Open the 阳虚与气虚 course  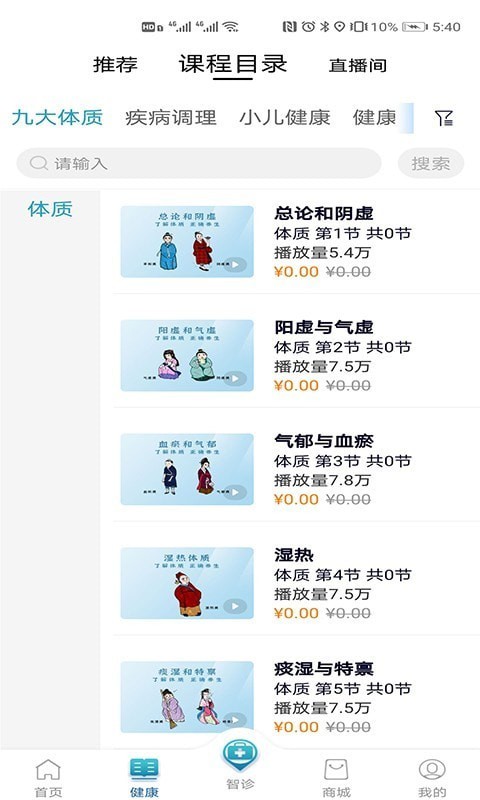pyautogui.click(x=296, y=356)
